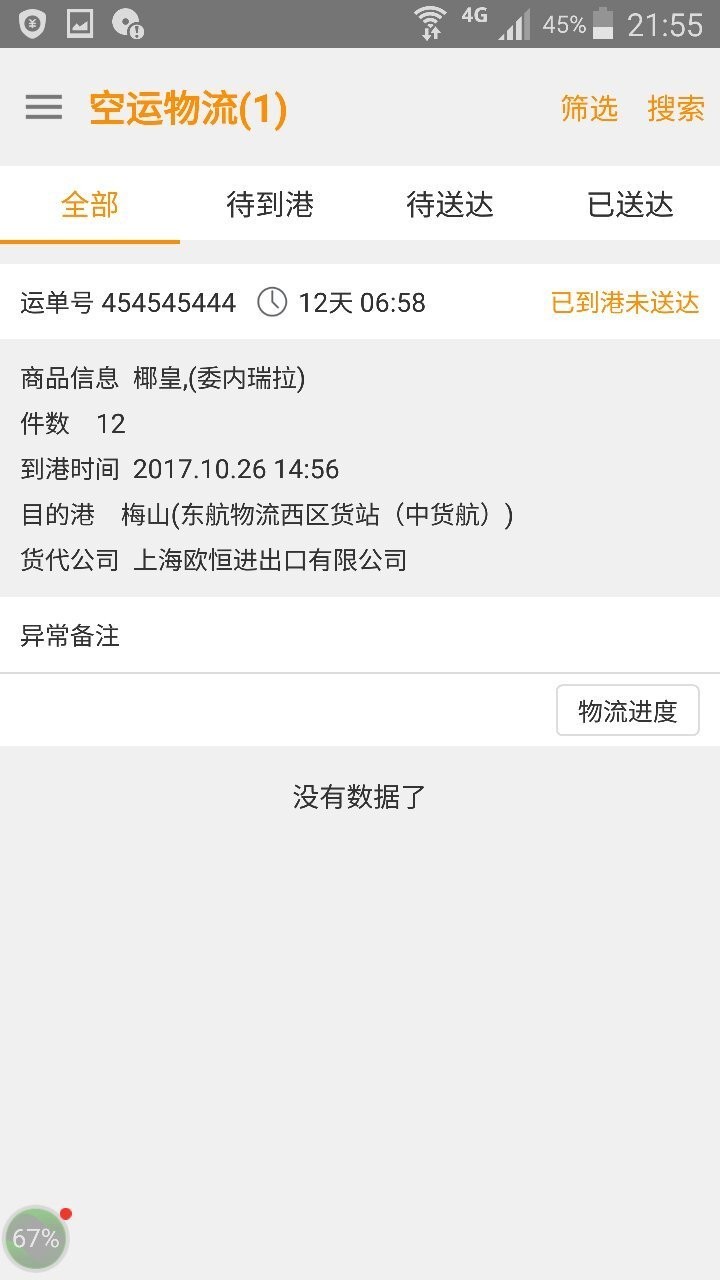
Task: Tap the 物流进度 button
Action: point(627,710)
